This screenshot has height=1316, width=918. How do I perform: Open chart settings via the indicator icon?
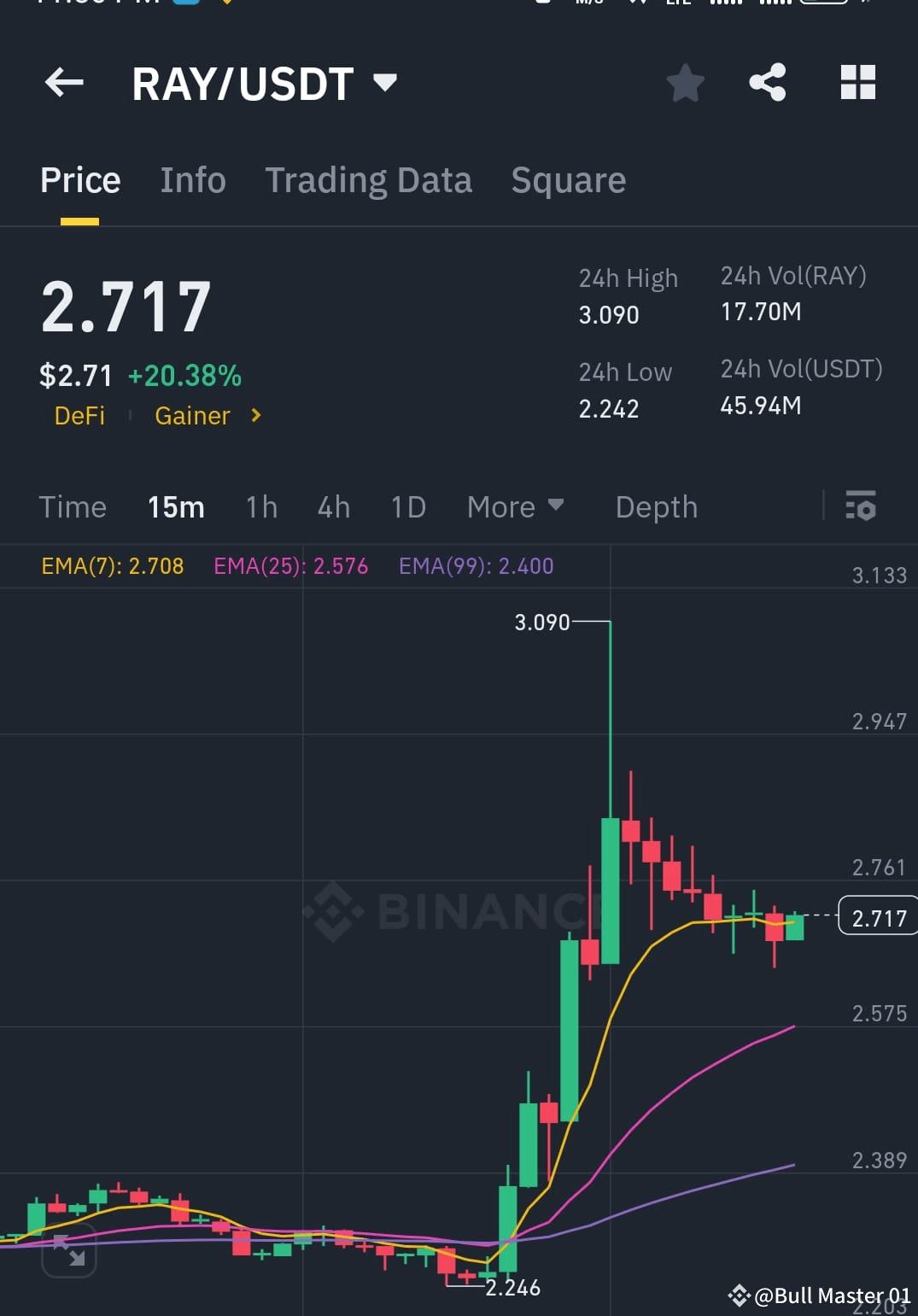(x=860, y=506)
